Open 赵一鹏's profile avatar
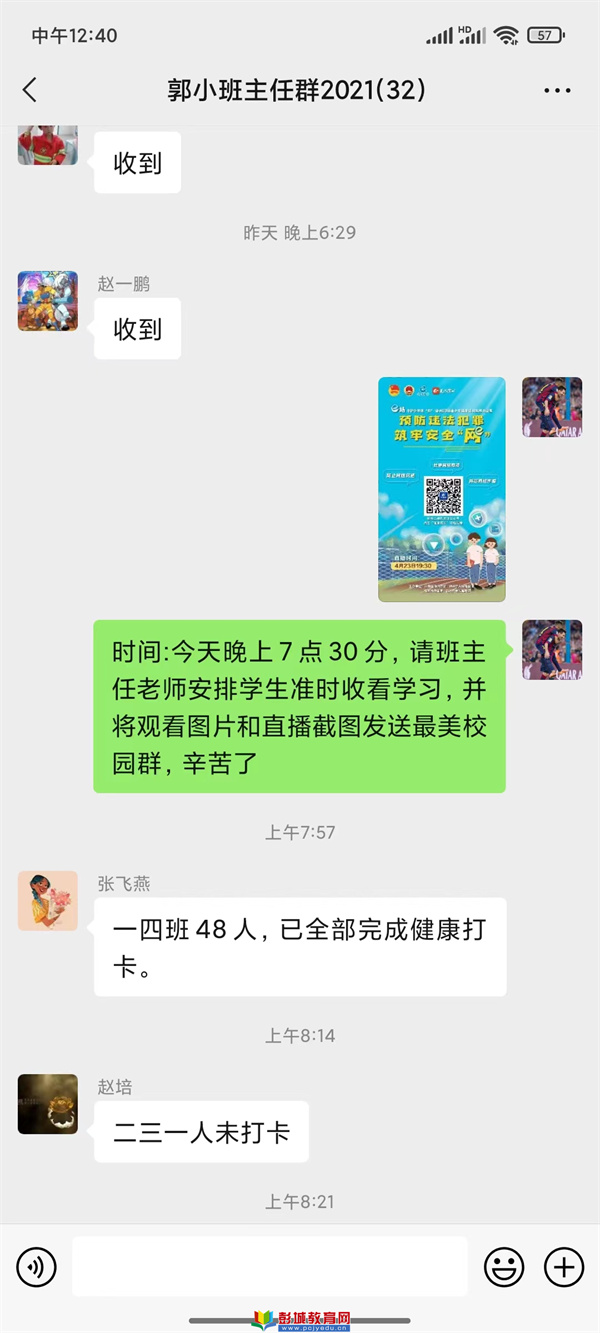 coord(47,301)
